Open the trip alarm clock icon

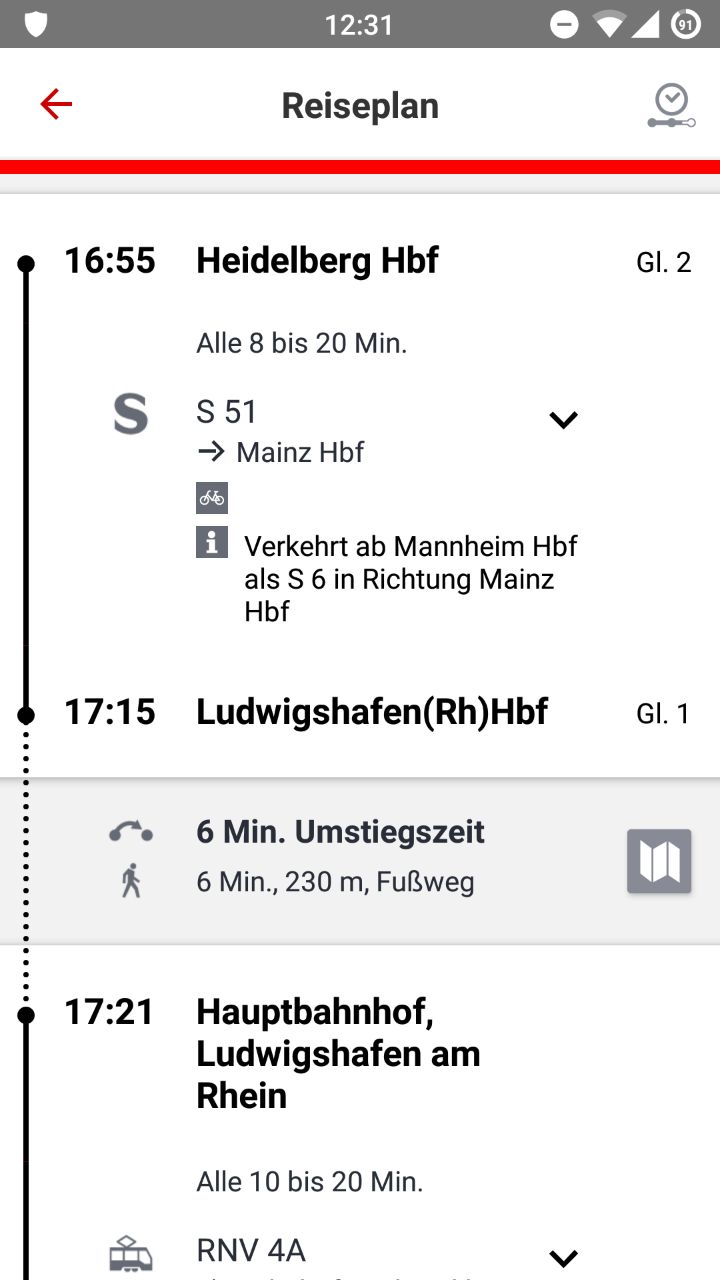pos(670,106)
